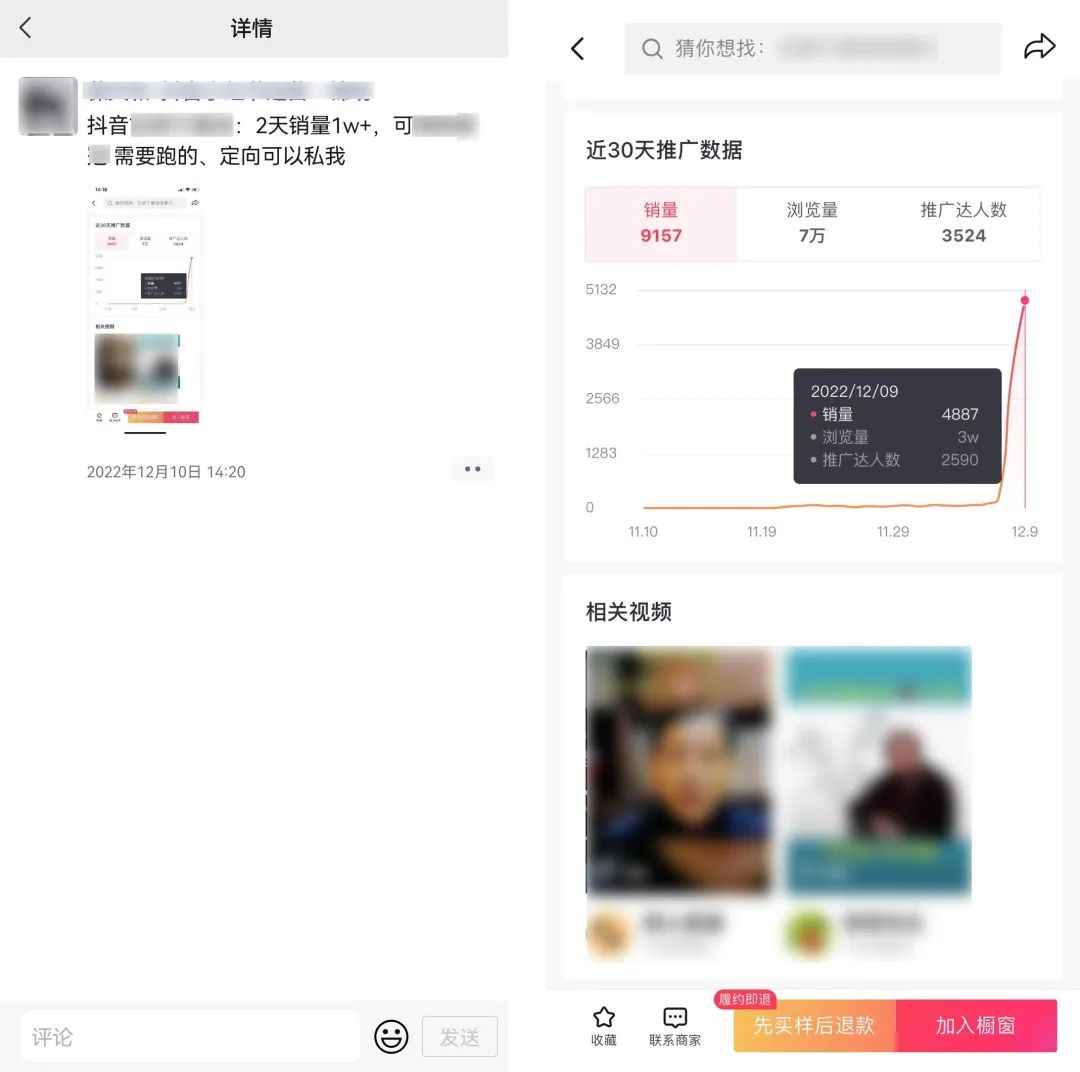
Task: Share this product page
Action: 1039,47
